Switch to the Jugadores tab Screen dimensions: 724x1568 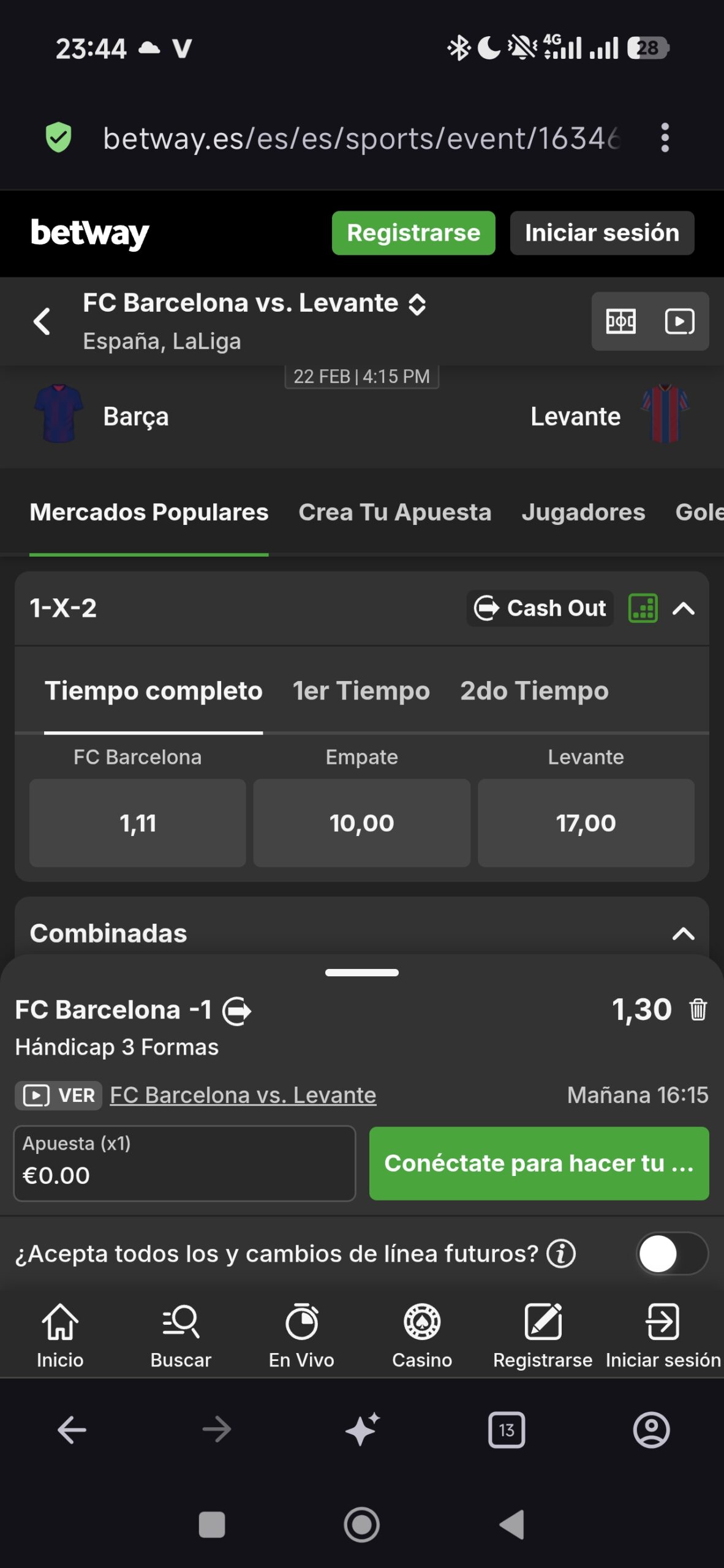tap(583, 512)
